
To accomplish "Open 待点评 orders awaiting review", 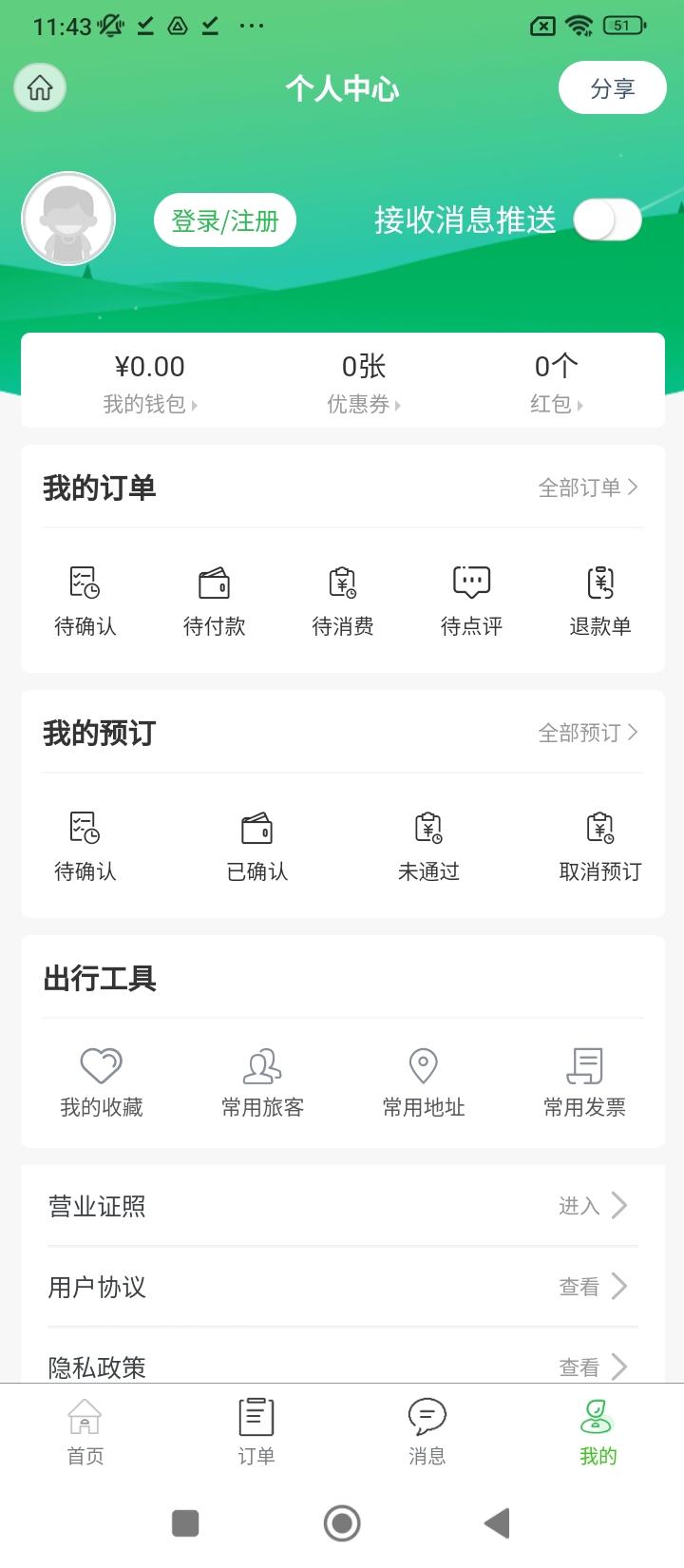I will coord(471,600).
